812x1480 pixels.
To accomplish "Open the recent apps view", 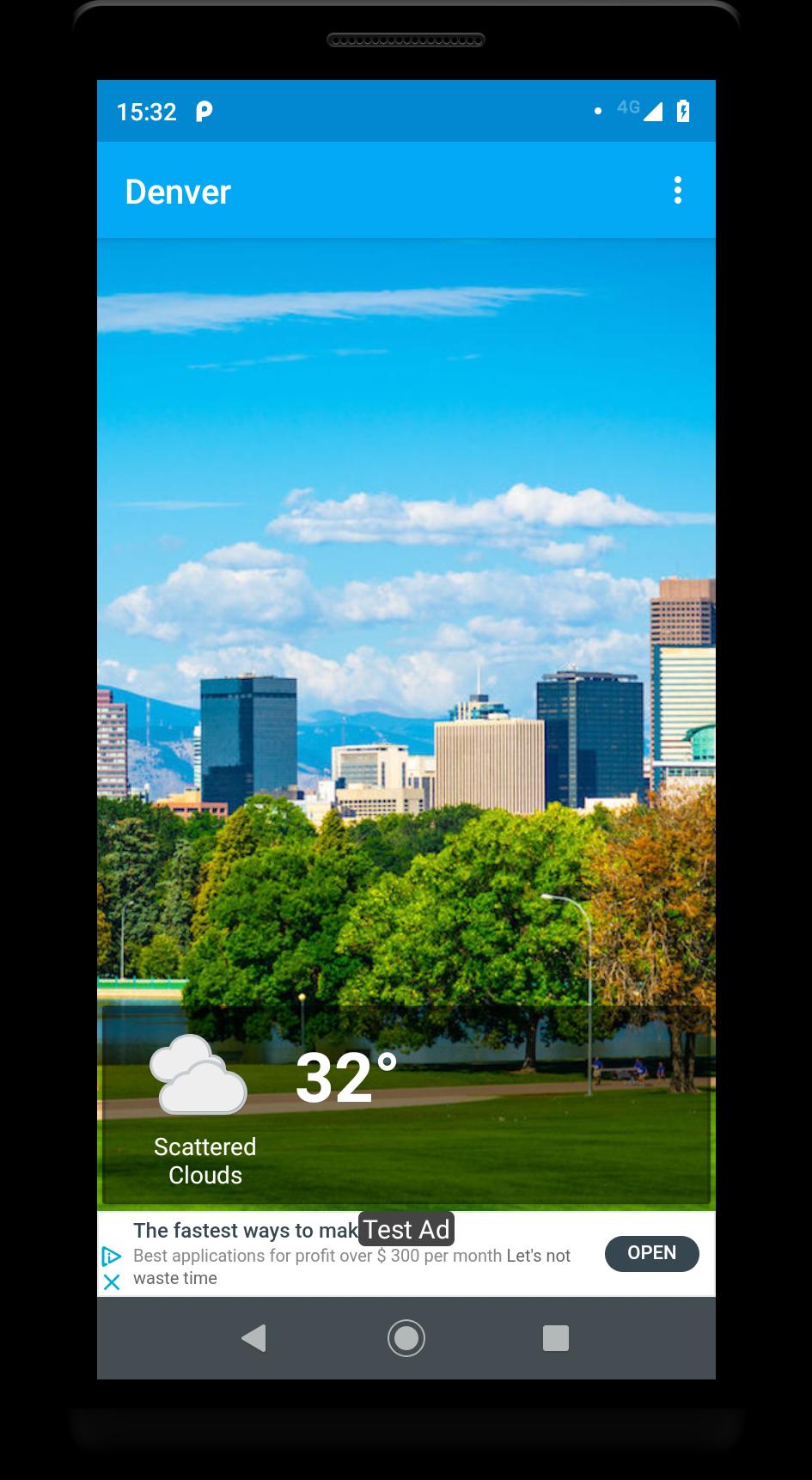I will 555,1338.
